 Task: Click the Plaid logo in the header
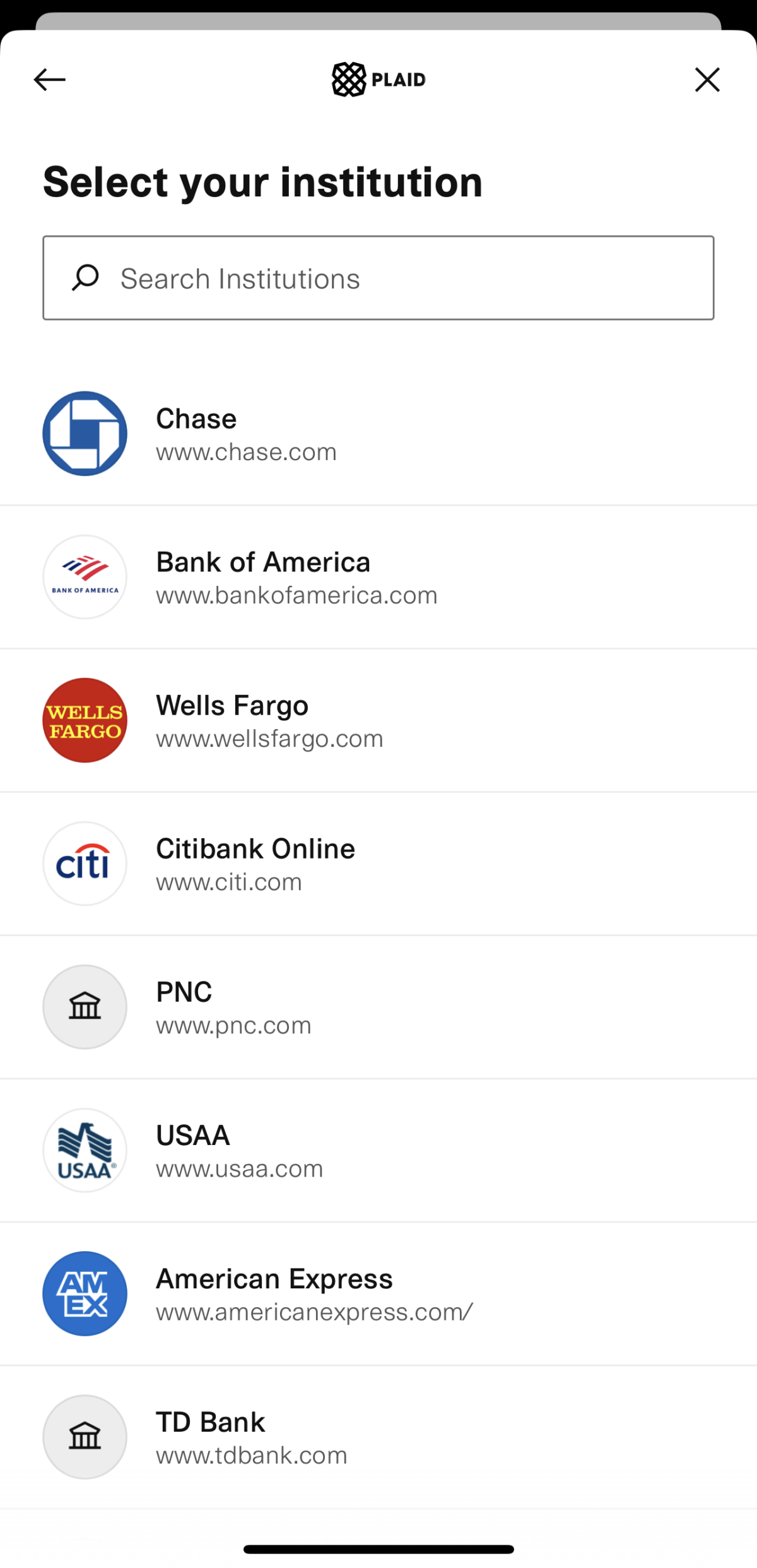click(378, 79)
